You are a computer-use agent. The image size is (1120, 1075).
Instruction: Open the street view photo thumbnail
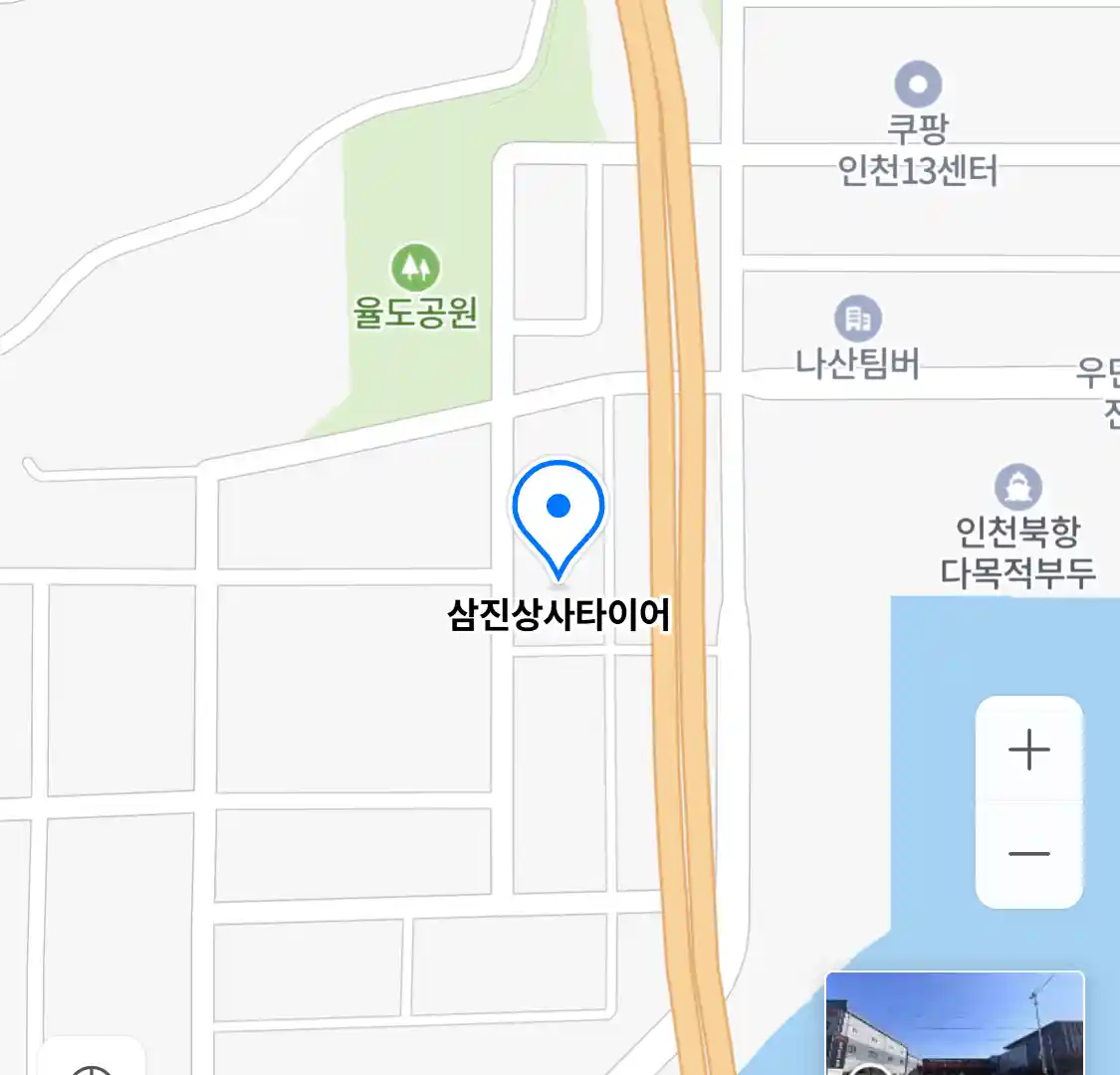(x=954, y=1023)
